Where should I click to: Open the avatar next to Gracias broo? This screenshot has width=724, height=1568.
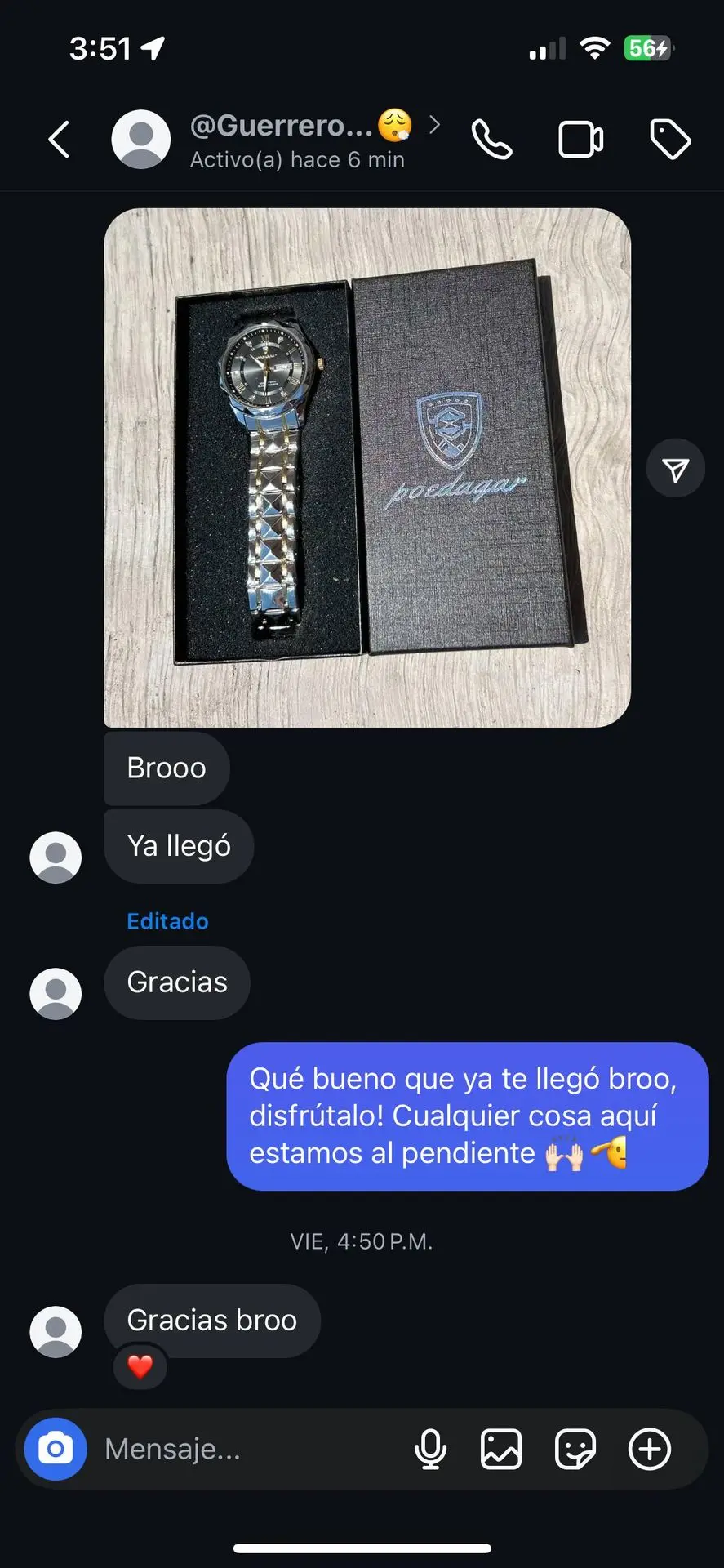pos(56,1331)
